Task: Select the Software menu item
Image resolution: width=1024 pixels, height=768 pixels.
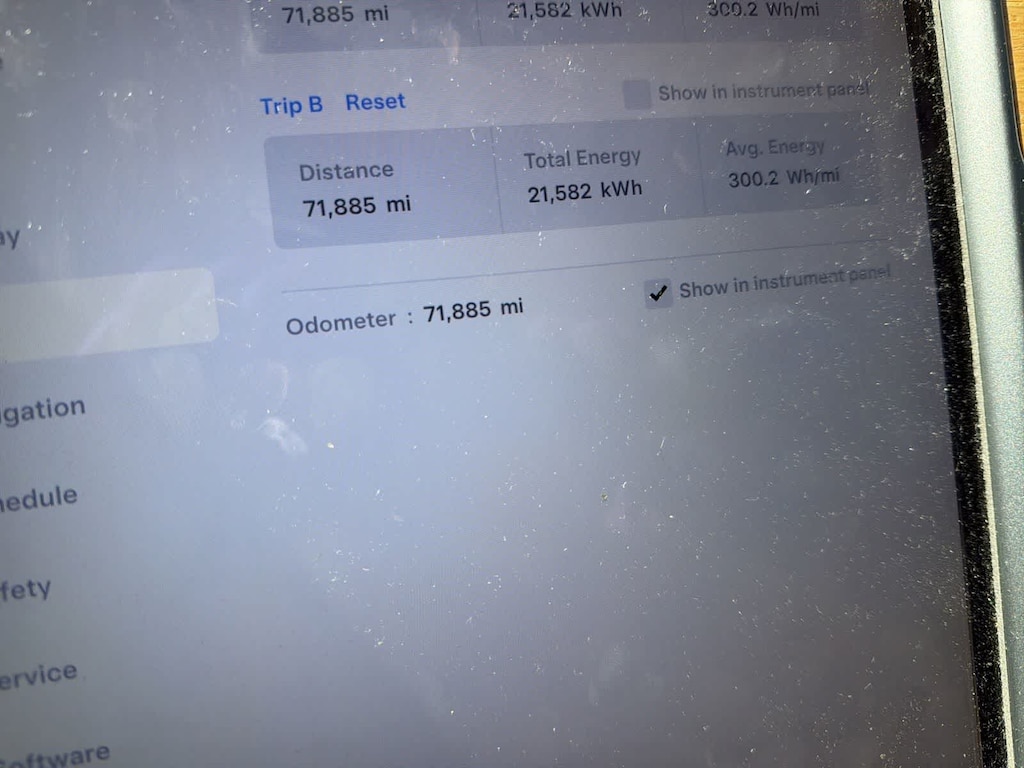Action: coord(54,755)
